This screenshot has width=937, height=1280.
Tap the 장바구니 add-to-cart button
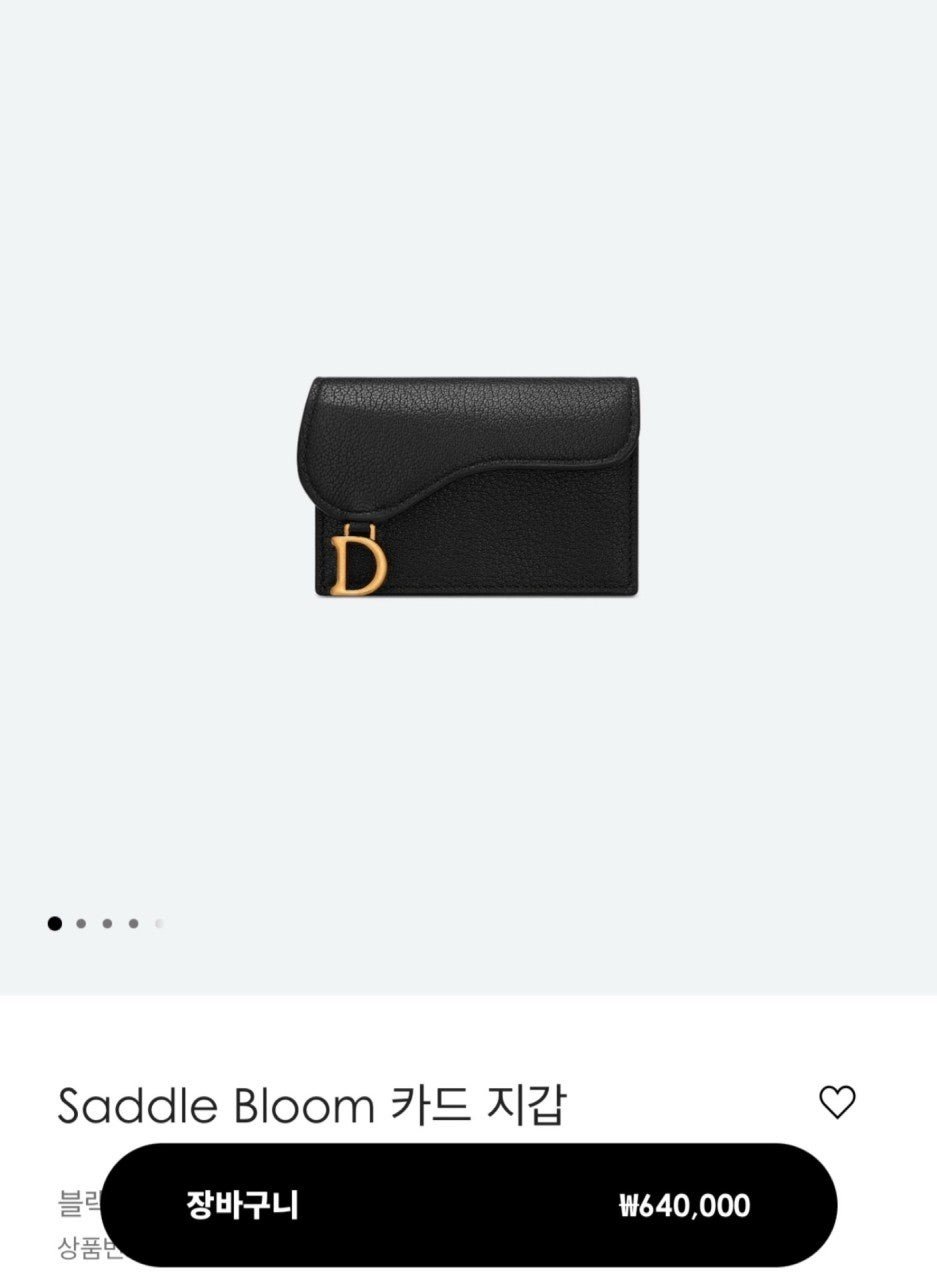[468, 1205]
